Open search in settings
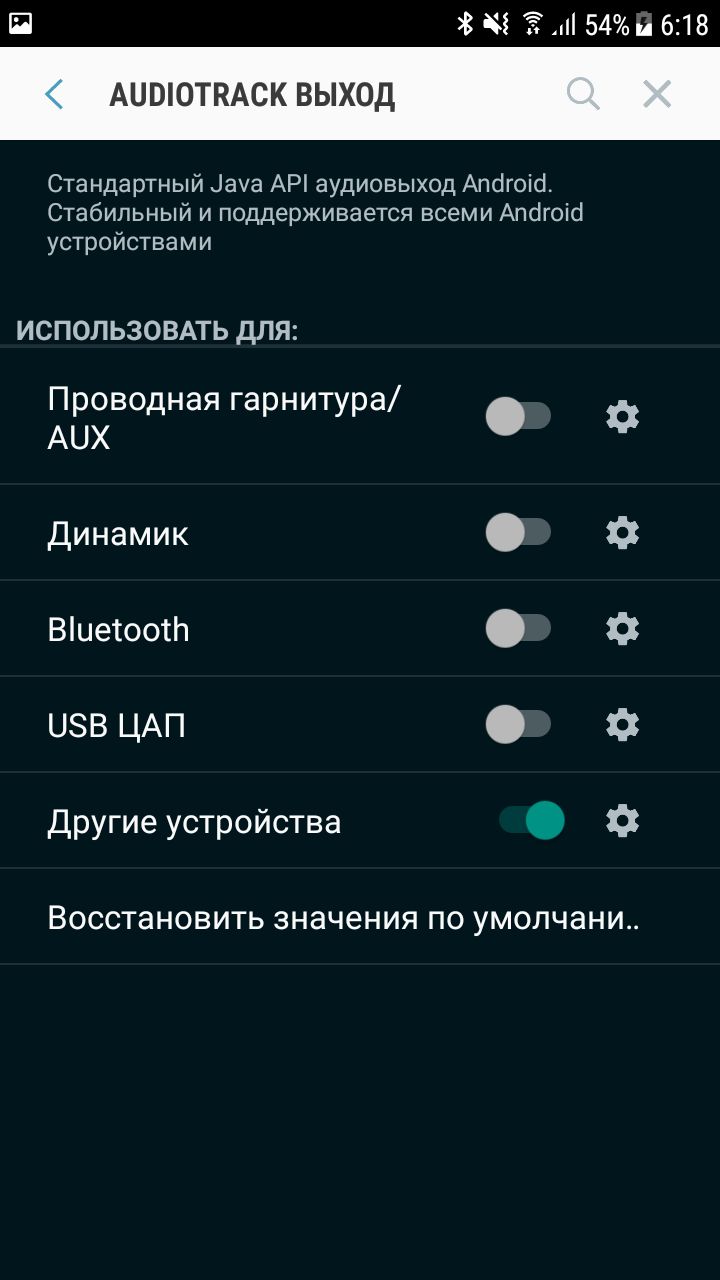The image size is (720, 1280). click(x=583, y=95)
